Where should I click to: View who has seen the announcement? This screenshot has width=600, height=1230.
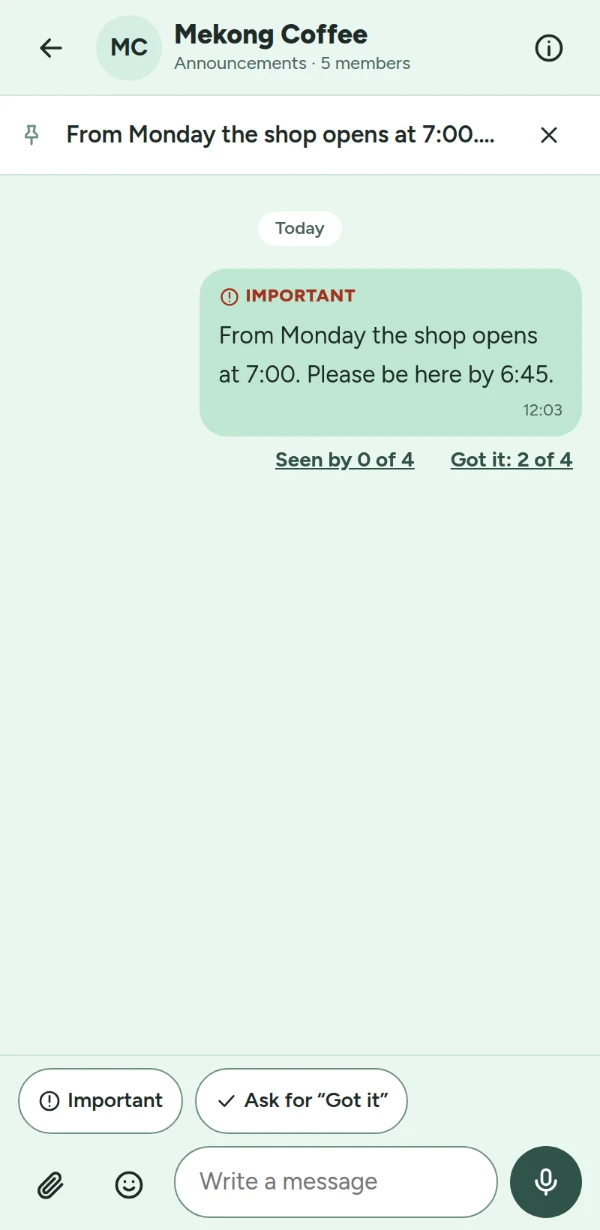tap(345, 460)
